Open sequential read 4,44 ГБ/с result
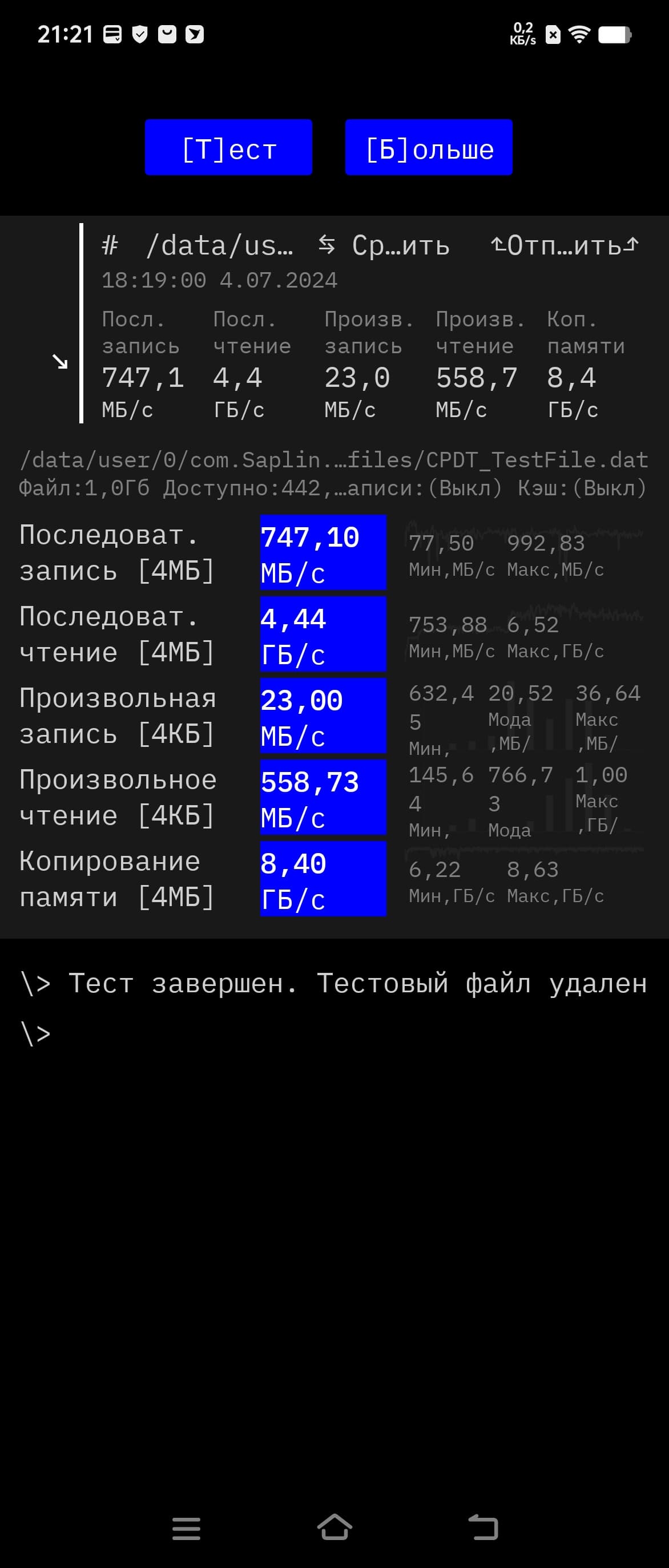 point(323,635)
